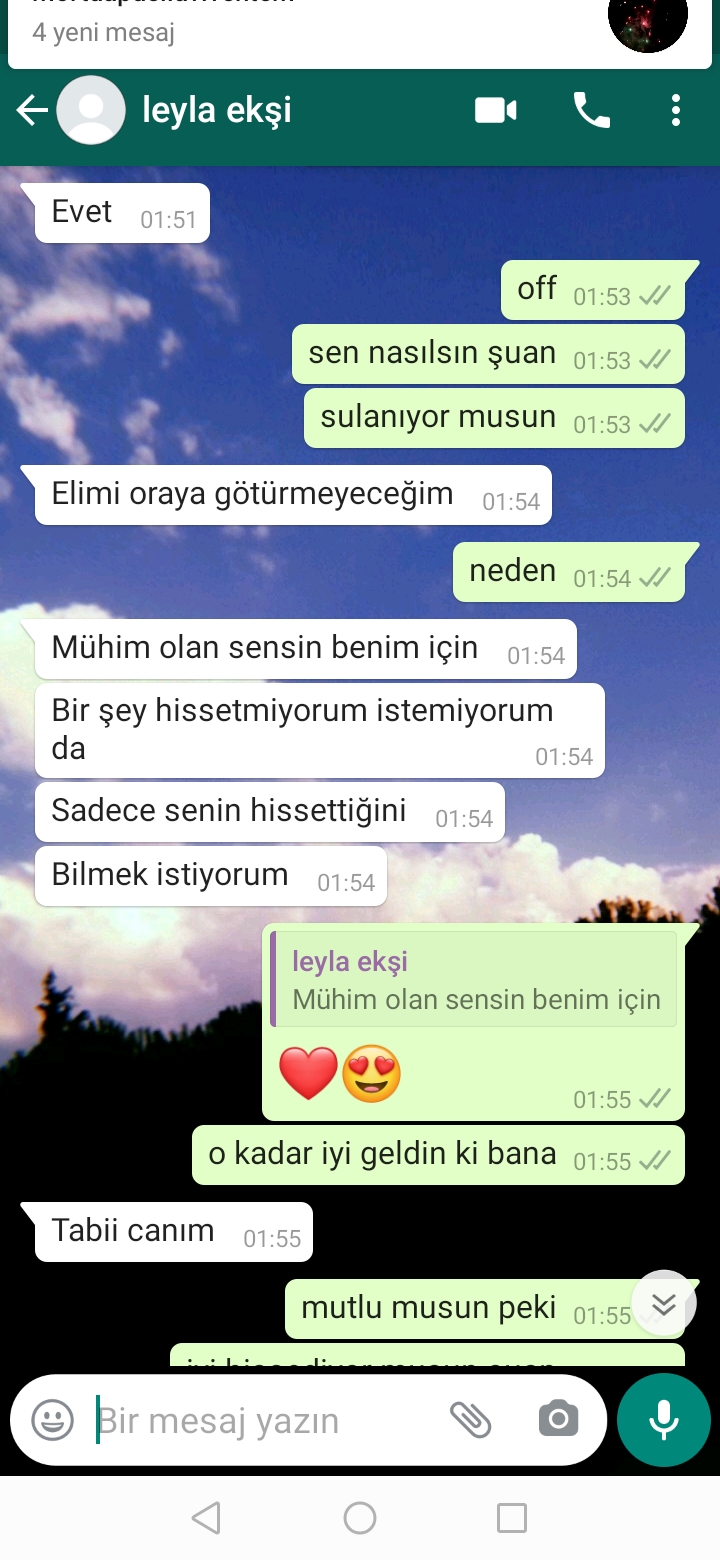Open leyla ekşi's contact info
This screenshot has width=720, height=1560.
(217, 110)
